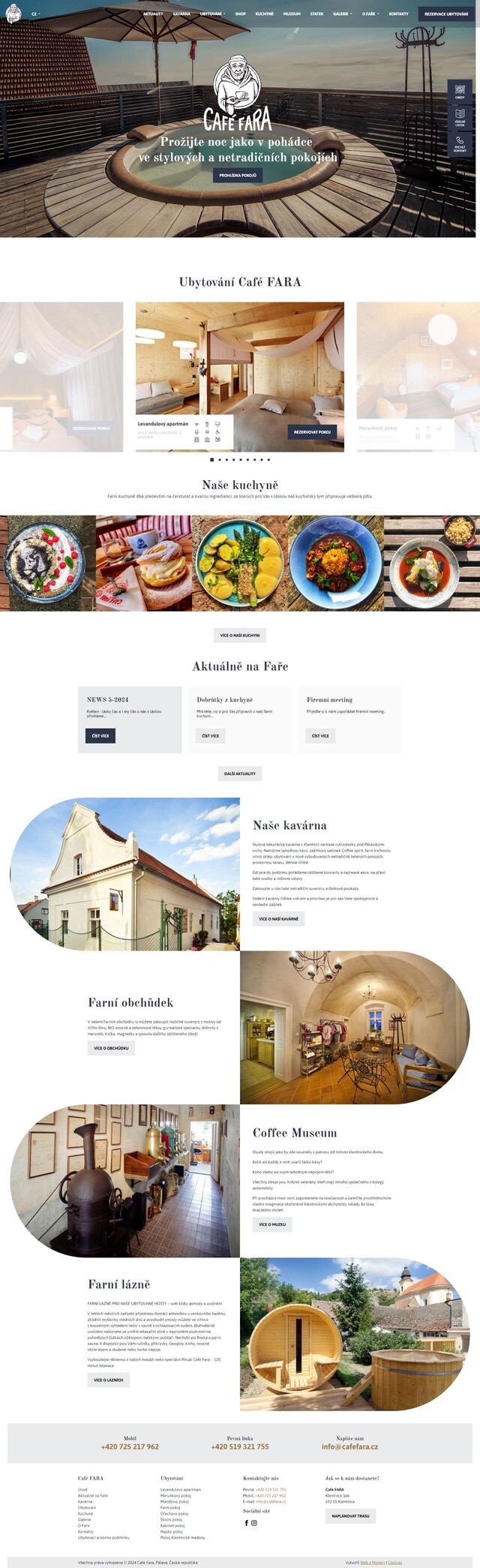Read more about NEWS 5-2024

click(x=100, y=736)
